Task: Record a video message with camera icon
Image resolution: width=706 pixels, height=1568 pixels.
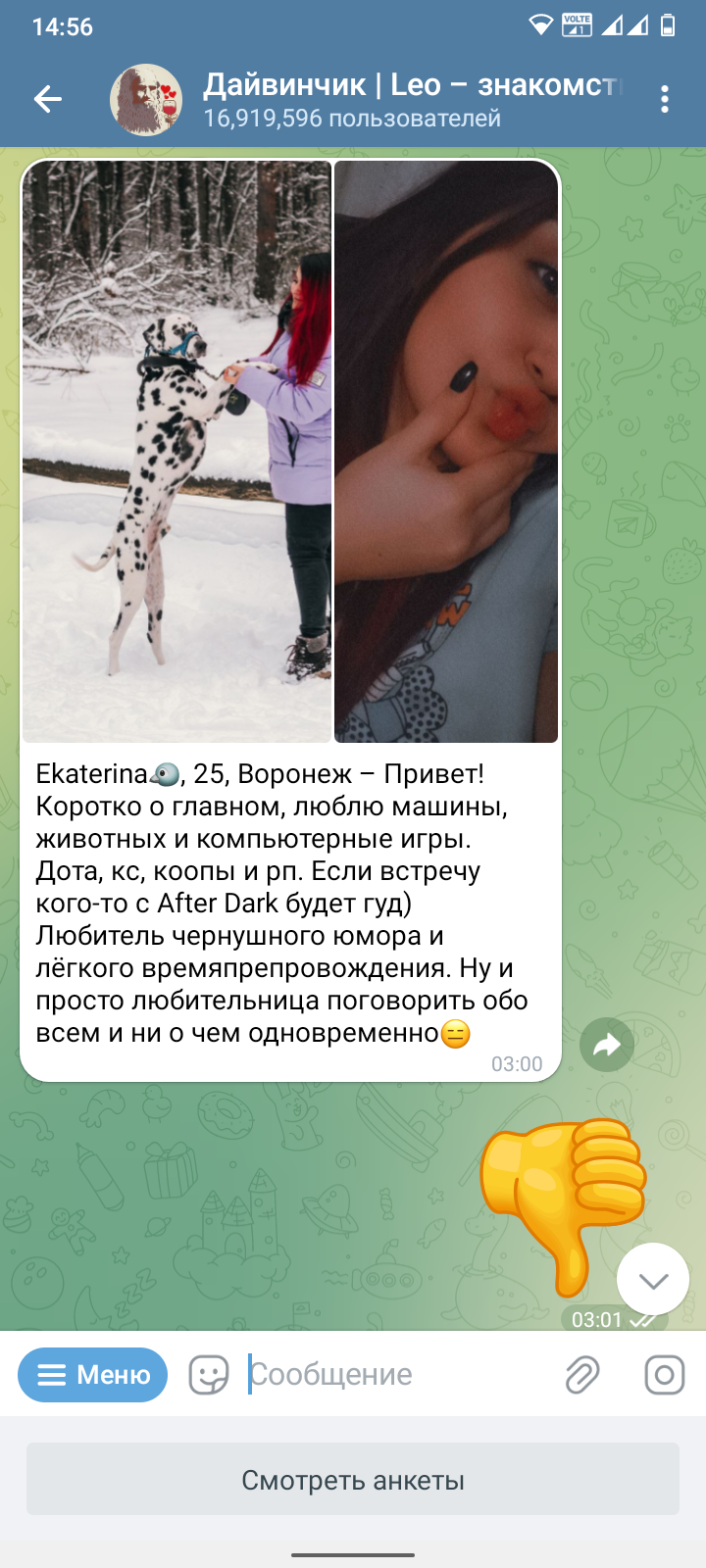Action: click(665, 1375)
